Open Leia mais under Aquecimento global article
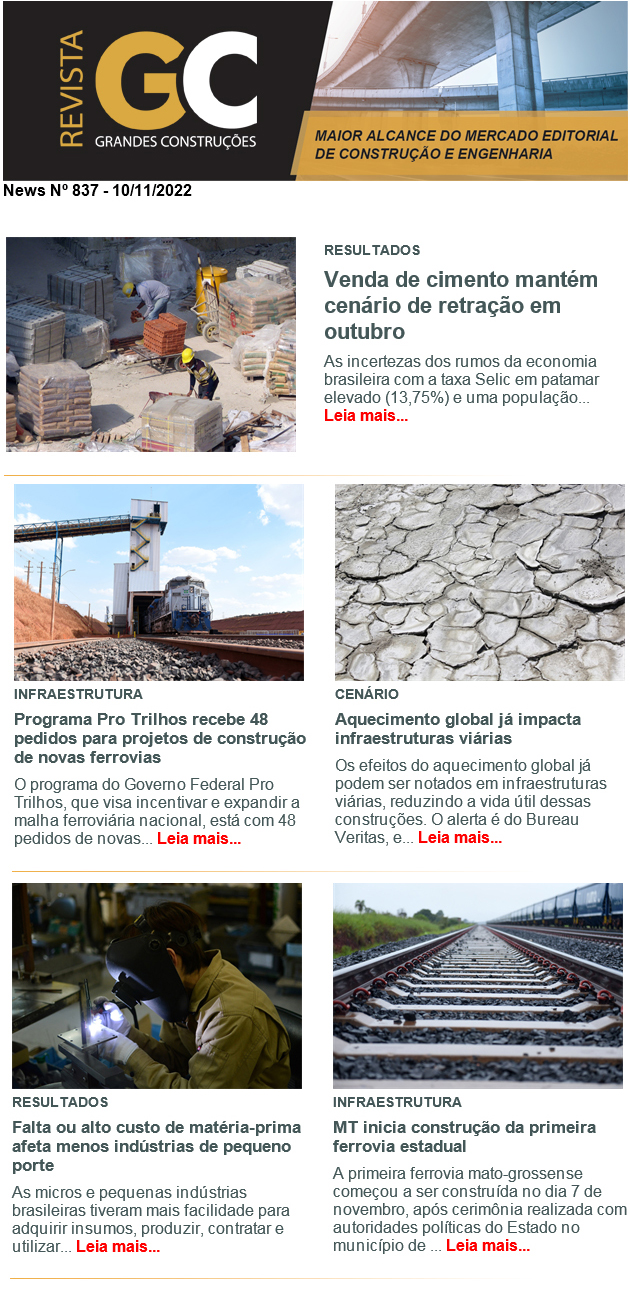 460,838
